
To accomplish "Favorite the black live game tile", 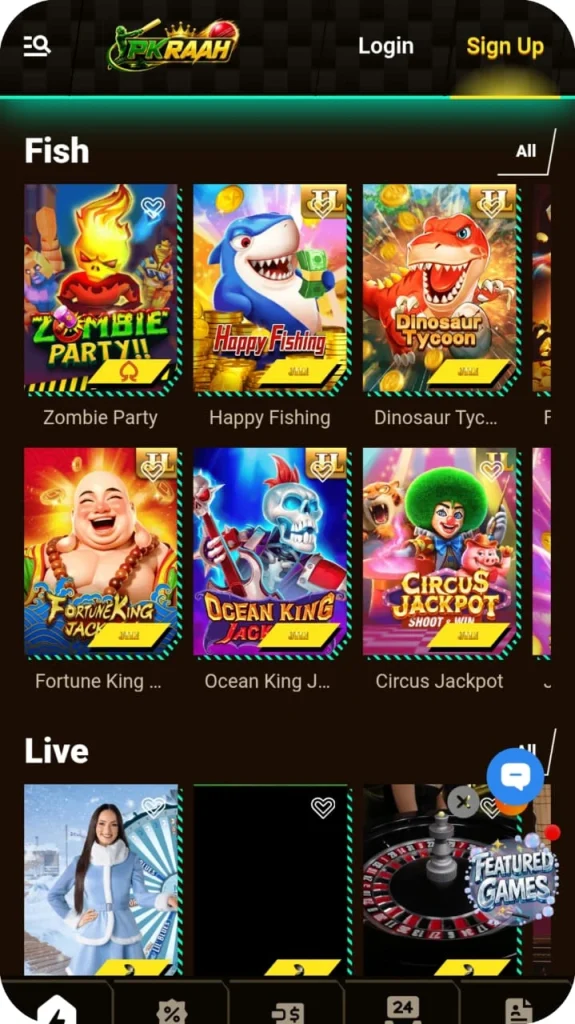I will 323,808.
